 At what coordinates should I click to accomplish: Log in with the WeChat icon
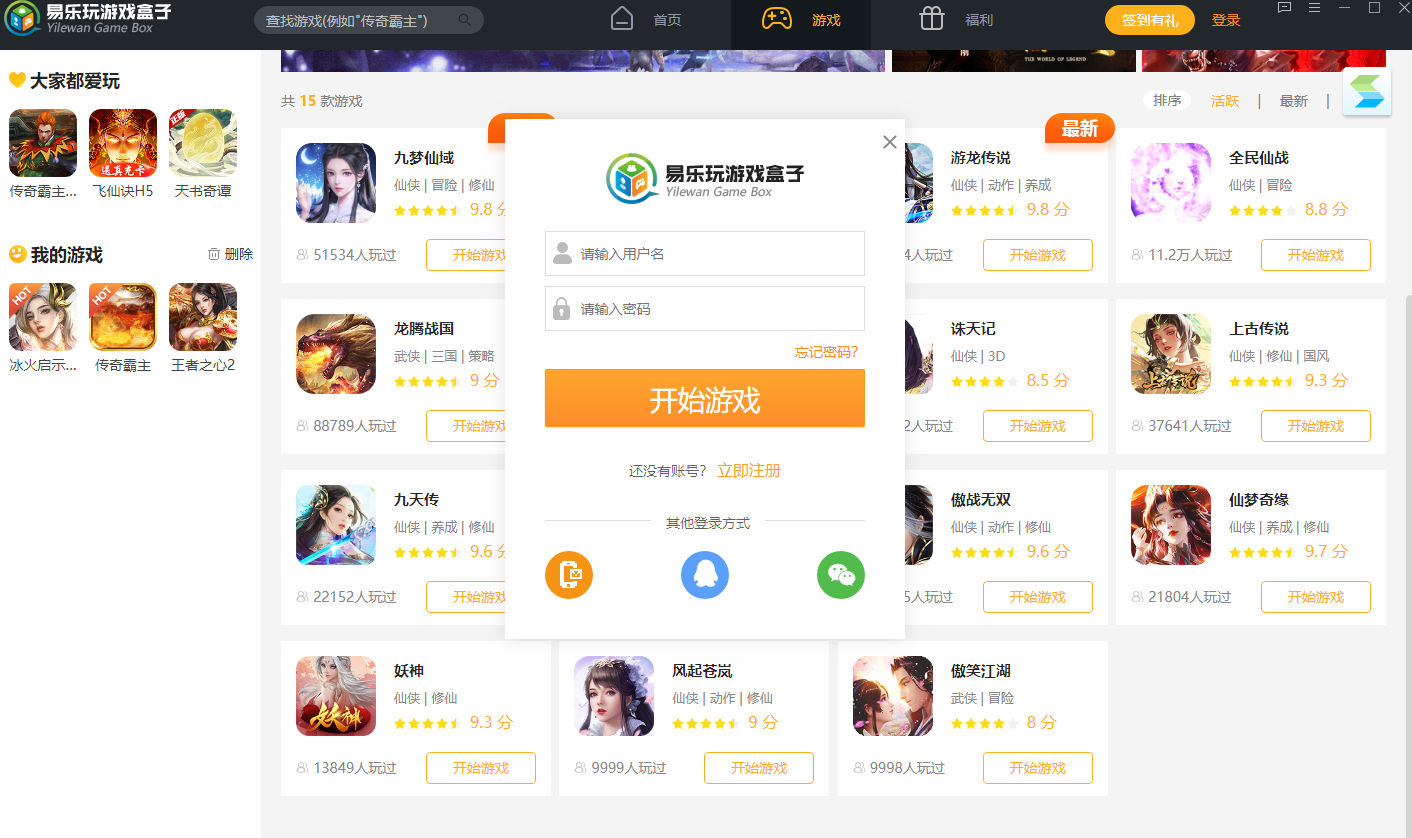(840, 575)
